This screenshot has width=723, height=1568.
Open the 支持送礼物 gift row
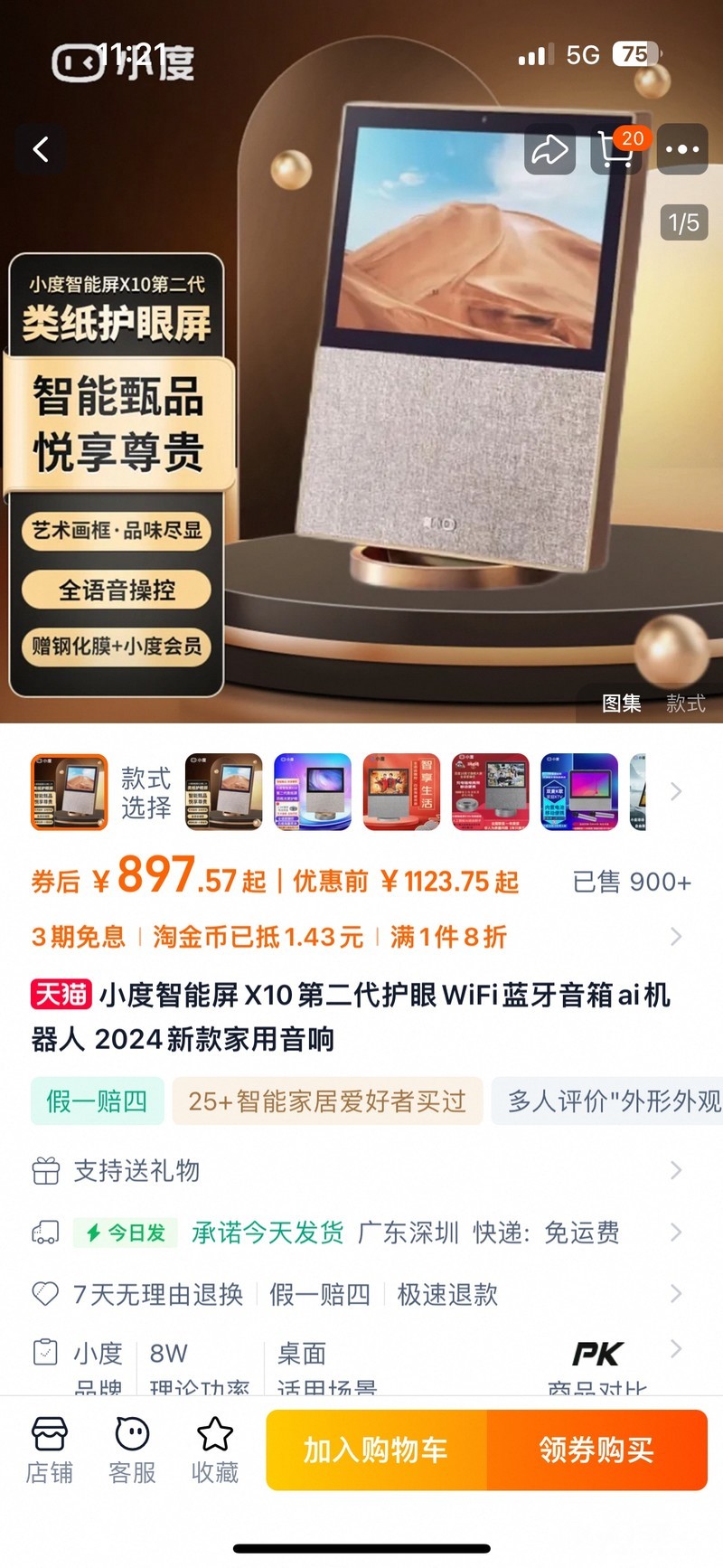click(x=361, y=1171)
